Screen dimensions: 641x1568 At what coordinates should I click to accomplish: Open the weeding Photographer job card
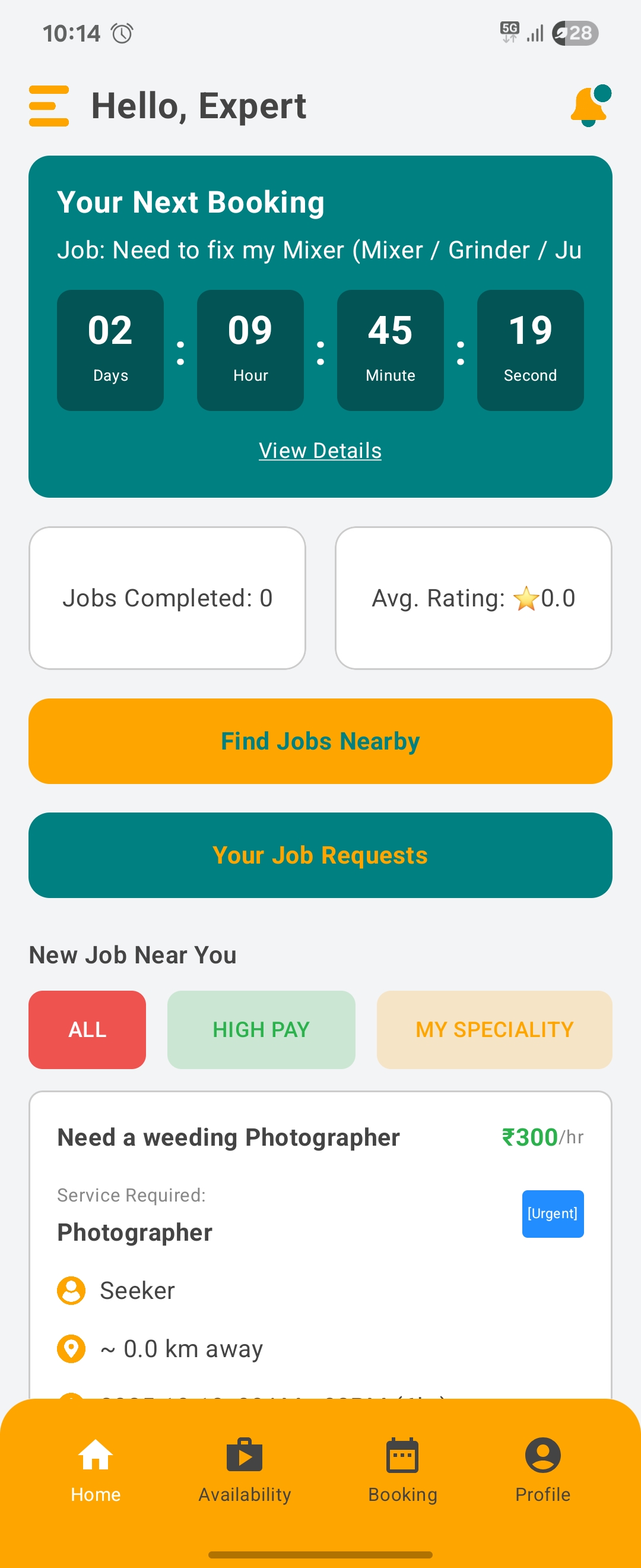229,1137
